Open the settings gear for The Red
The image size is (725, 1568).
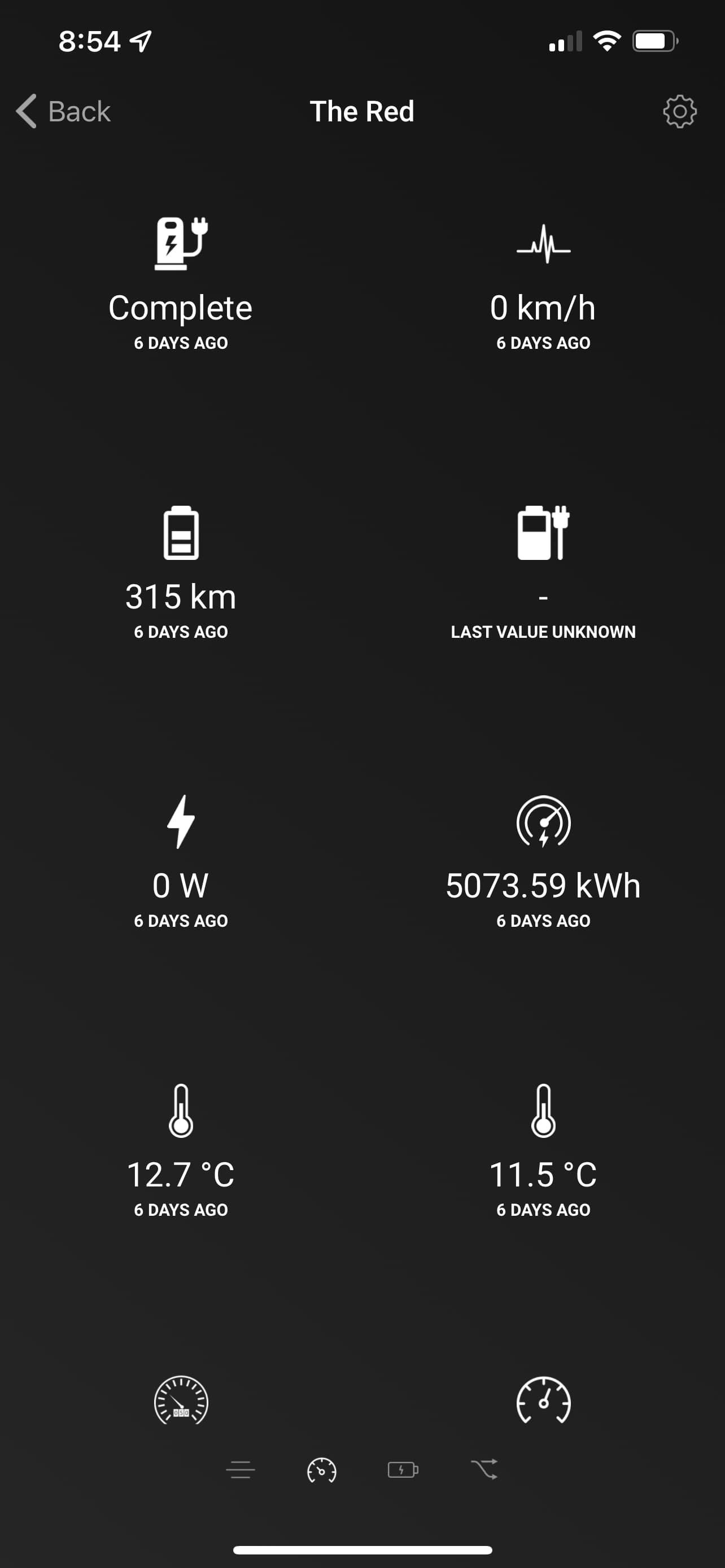click(679, 111)
